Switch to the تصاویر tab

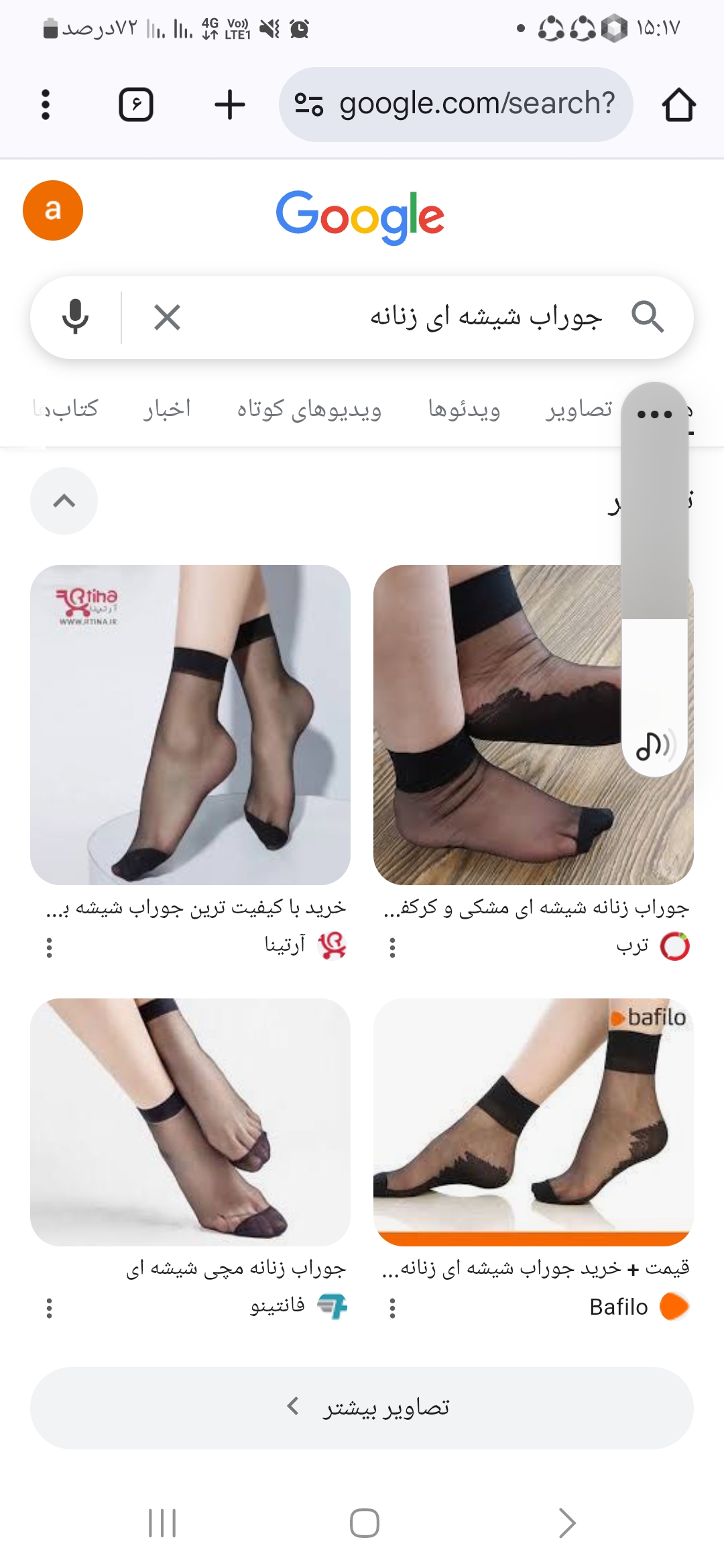pyautogui.click(x=579, y=409)
